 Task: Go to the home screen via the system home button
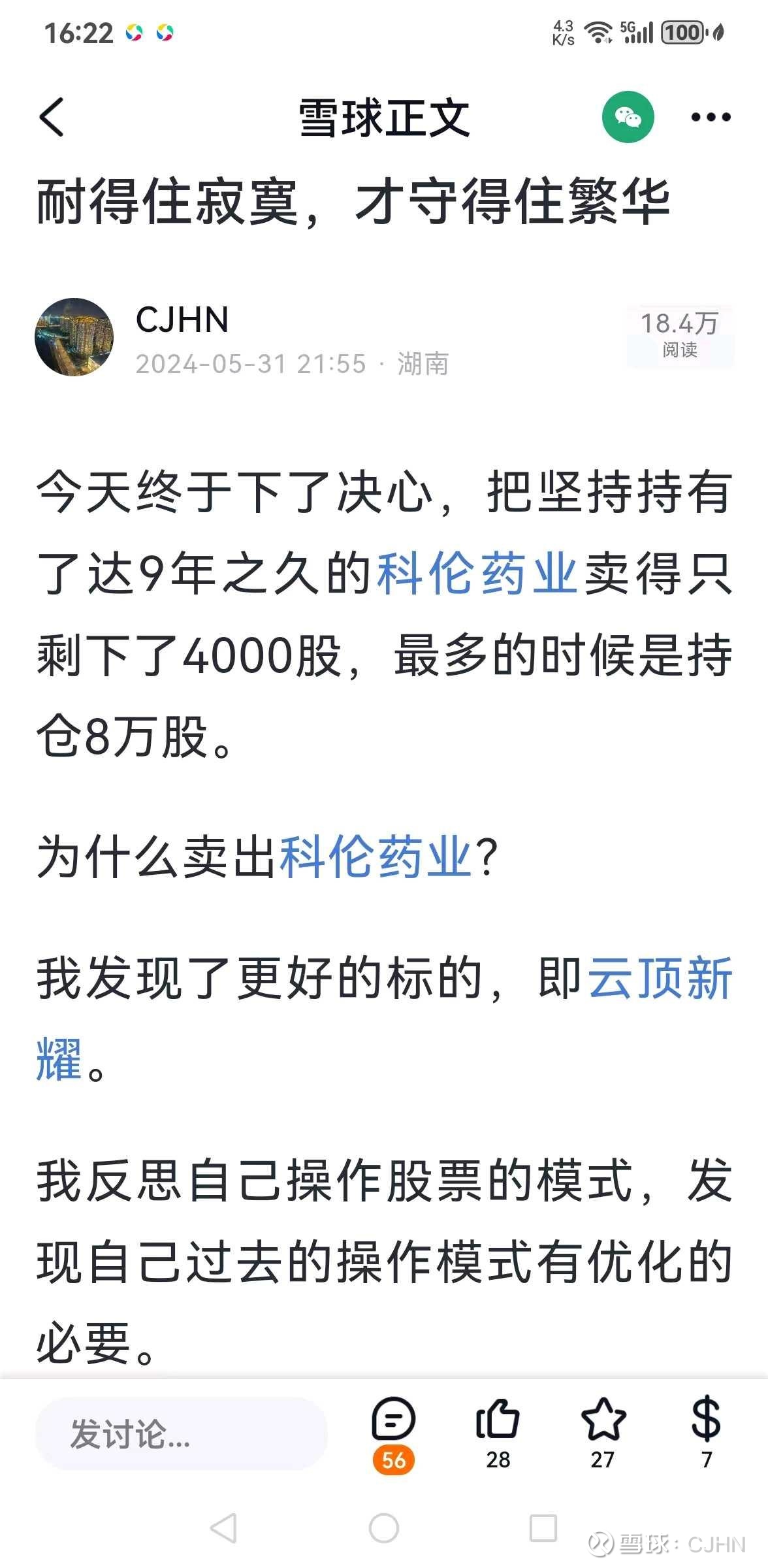[384, 1528]
